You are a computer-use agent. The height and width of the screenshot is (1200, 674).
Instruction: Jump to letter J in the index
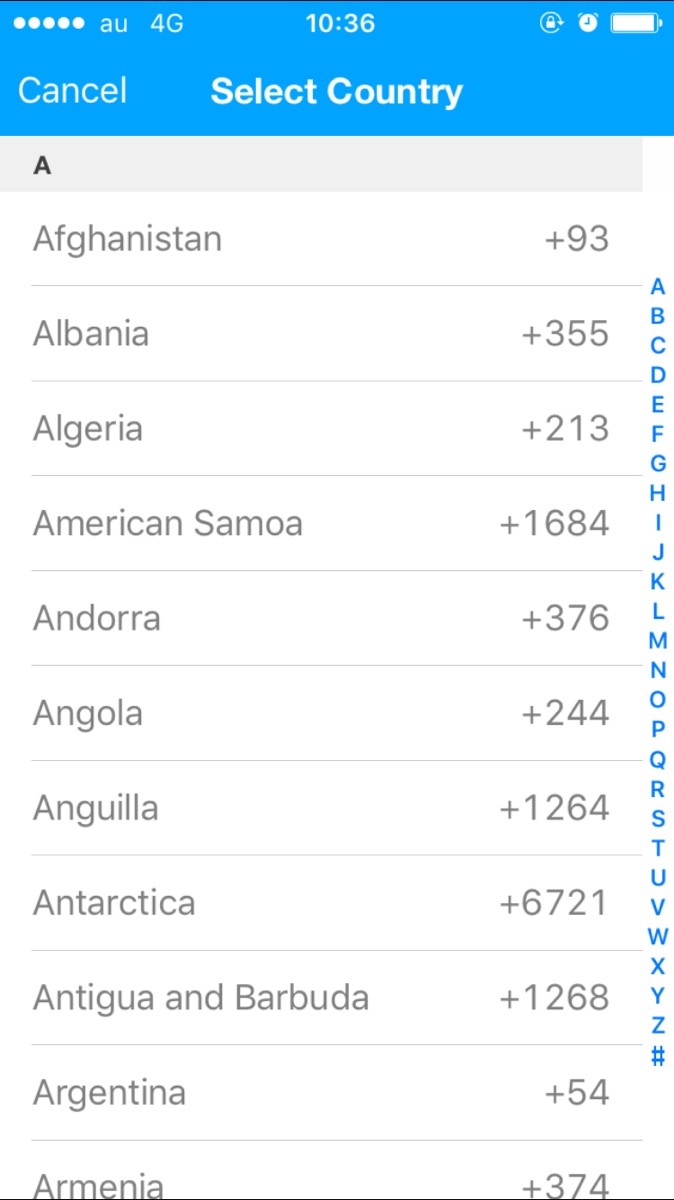tap(657, 552)
